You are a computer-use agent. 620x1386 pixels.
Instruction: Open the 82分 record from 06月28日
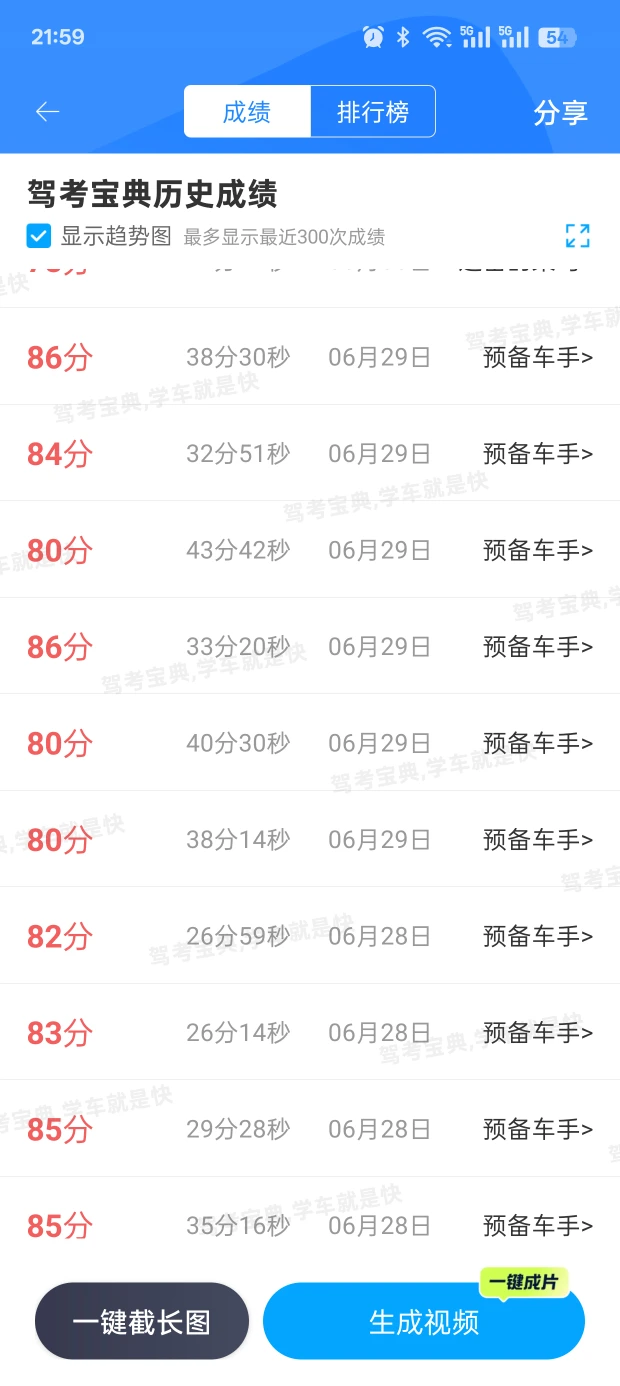[x=310, y=936]
